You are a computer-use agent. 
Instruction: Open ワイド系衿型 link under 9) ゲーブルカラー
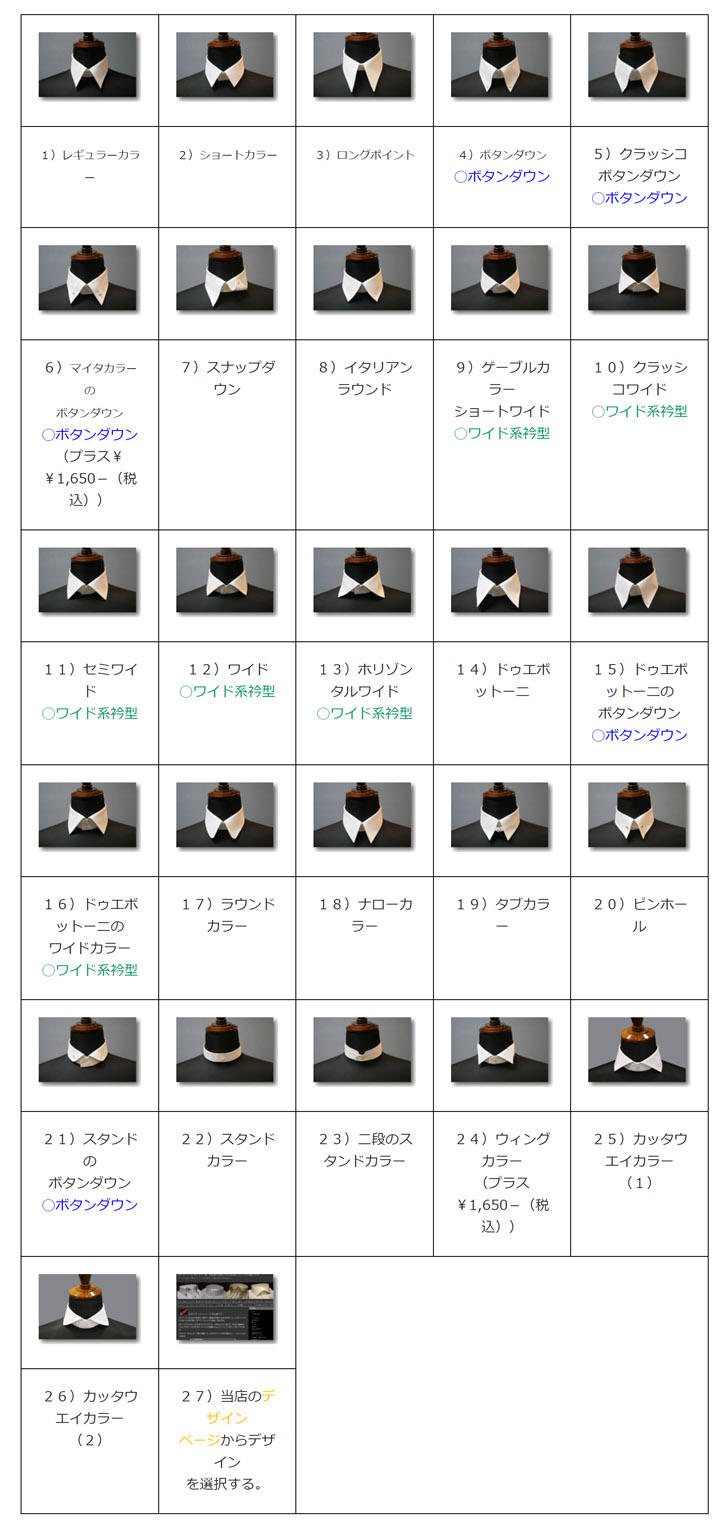502,433
